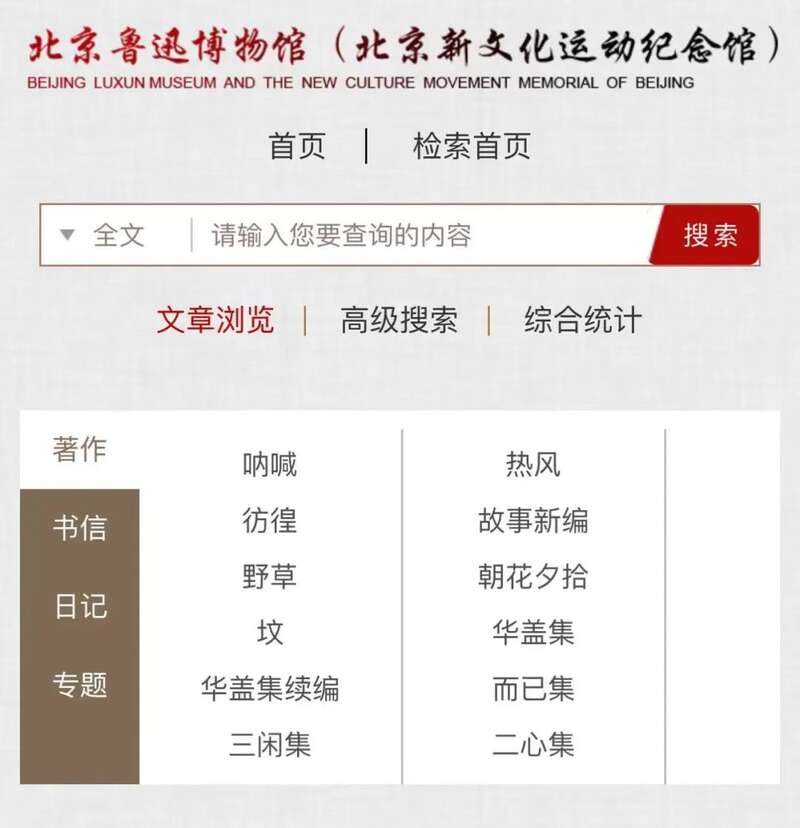Open the work 二心集
Viewport: 800px width, 828px height.
tap(533, 745)
